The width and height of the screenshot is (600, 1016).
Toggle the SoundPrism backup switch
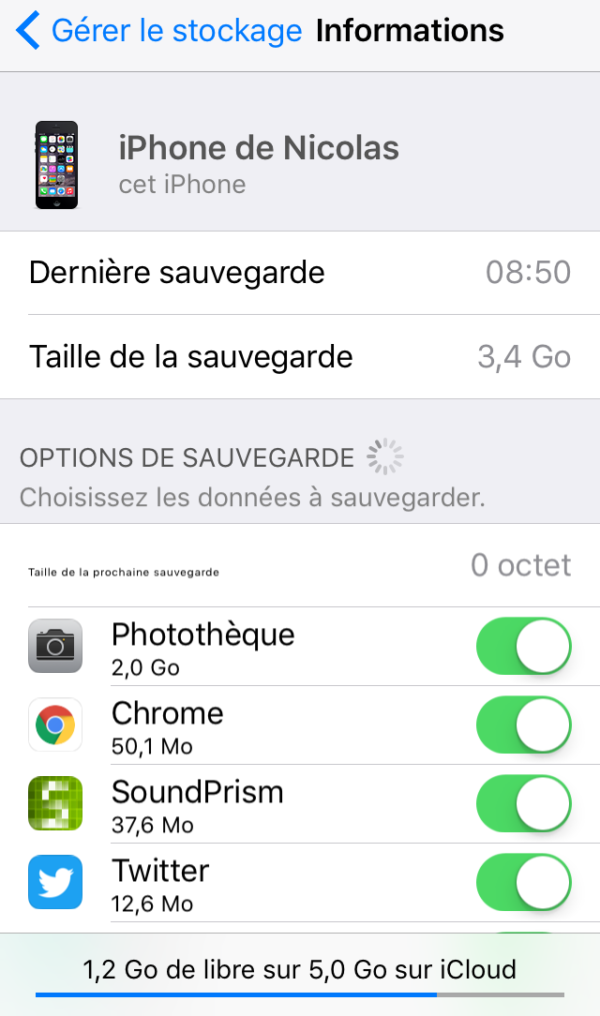[524, 803]
